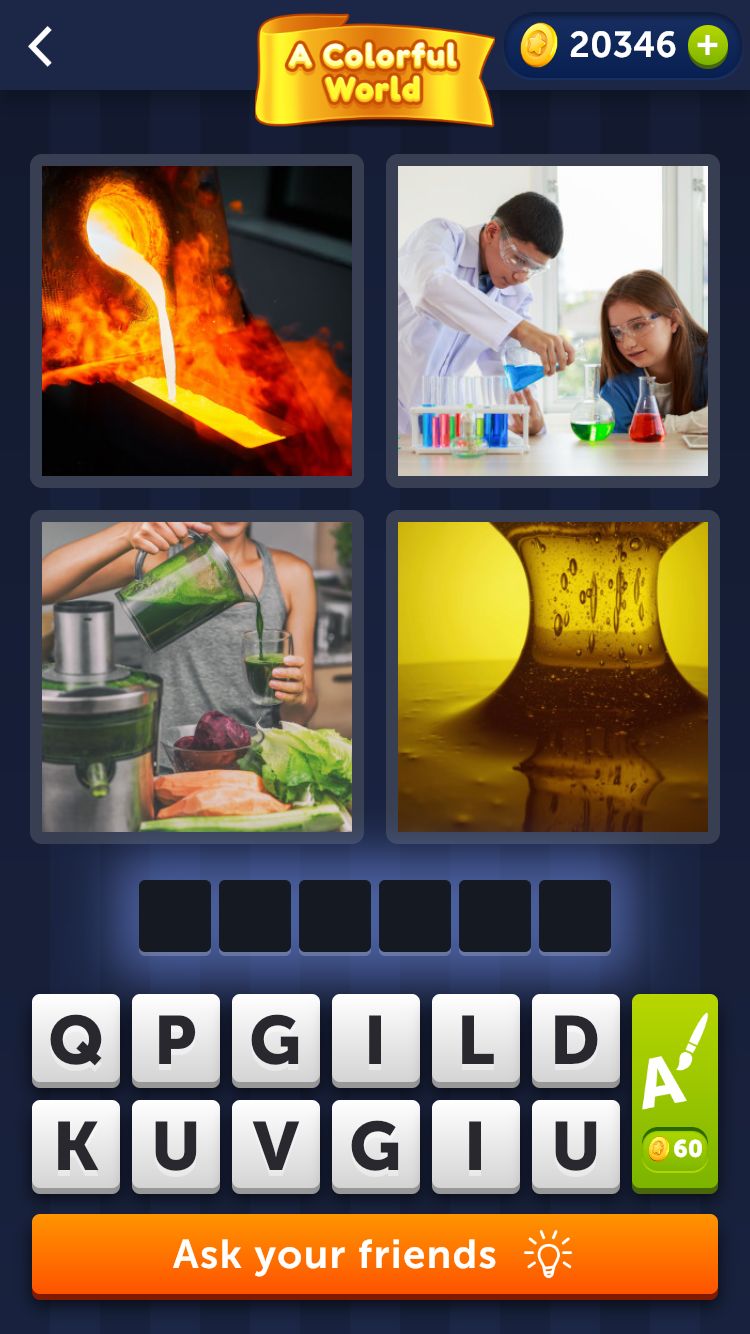The width and height of the screenshot is (750, 1334).
Task: Select the letter Q tile
Action: tap(76, 1040)
